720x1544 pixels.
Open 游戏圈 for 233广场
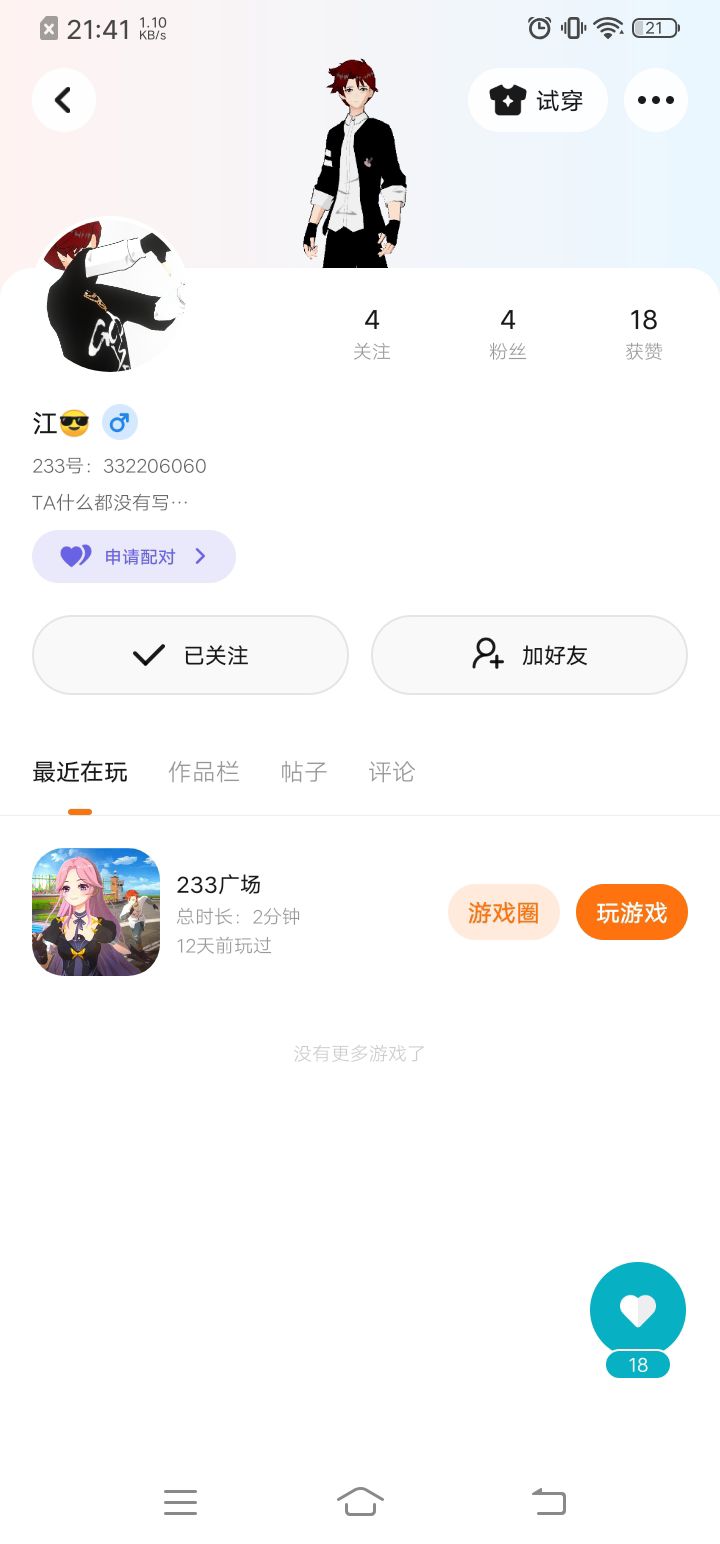(x=503, y=912)
